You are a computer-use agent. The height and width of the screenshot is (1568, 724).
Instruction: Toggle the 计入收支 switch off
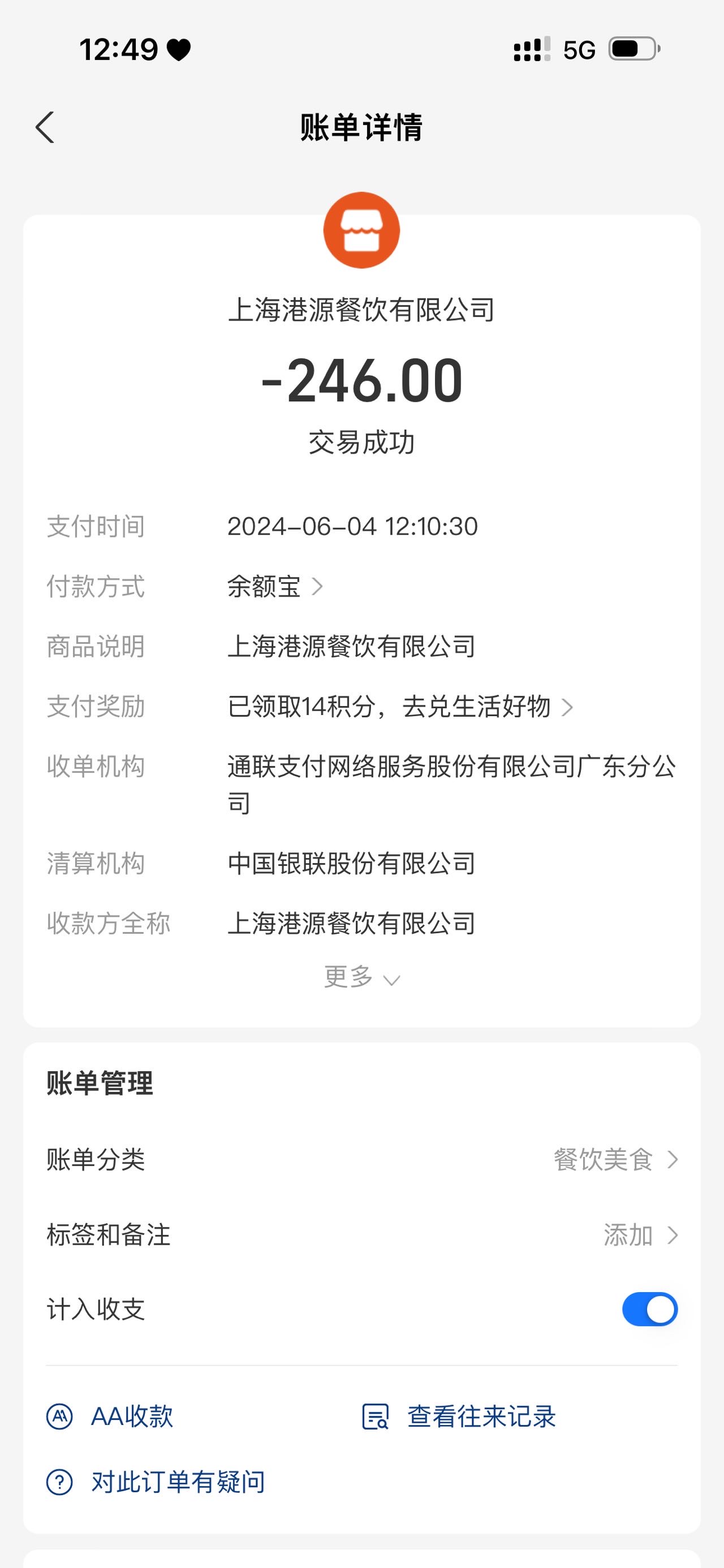(650, 1309)
